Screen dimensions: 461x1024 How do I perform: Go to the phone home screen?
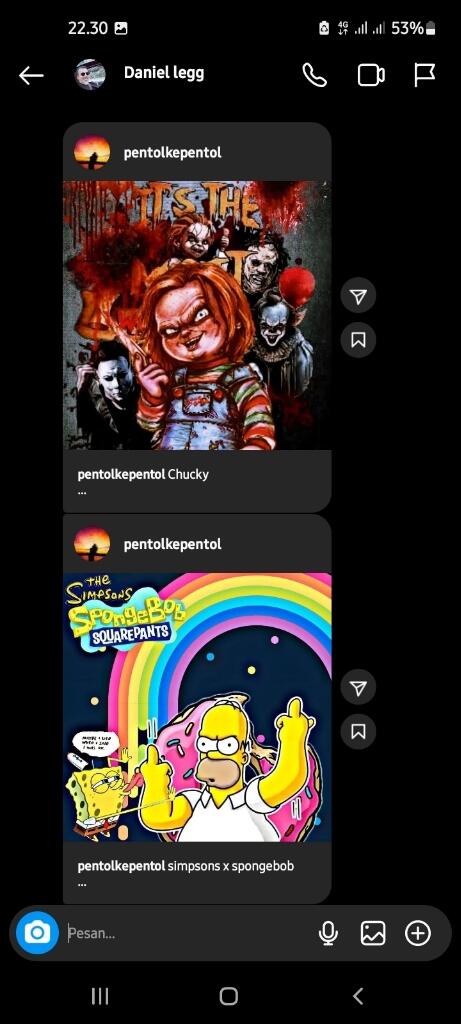point(229,996)
